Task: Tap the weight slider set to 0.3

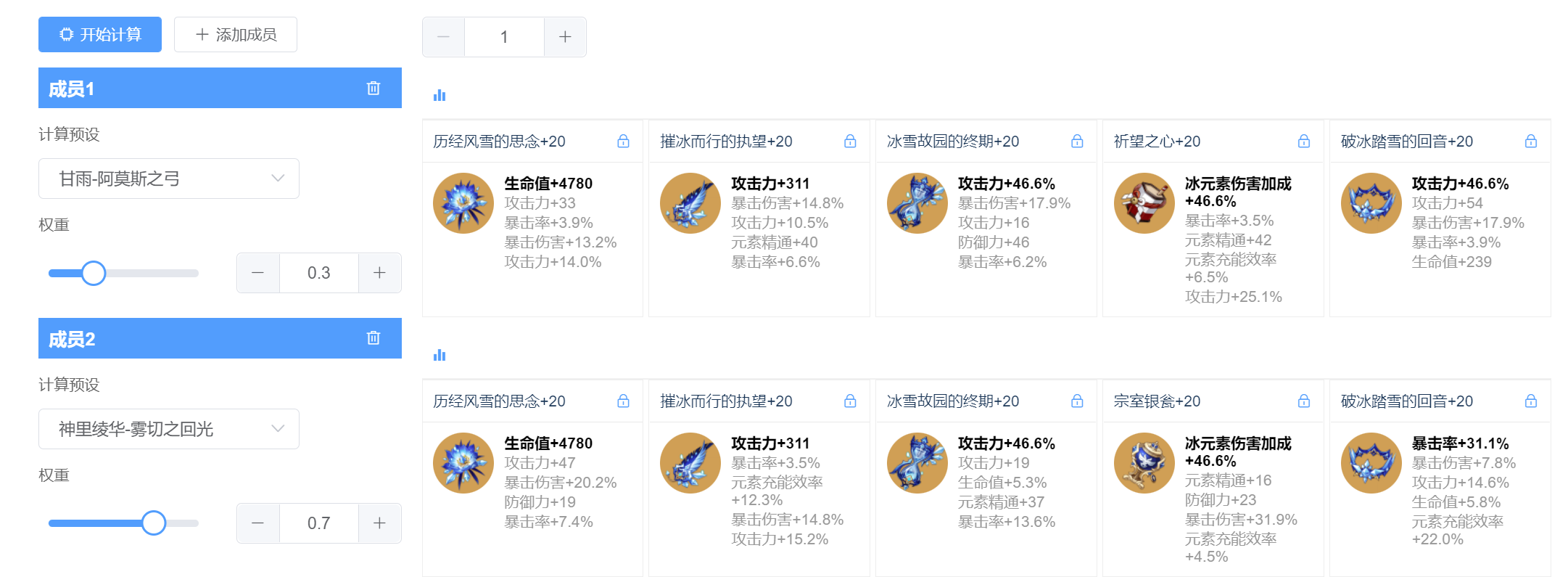Action: [x=94, y=273]
